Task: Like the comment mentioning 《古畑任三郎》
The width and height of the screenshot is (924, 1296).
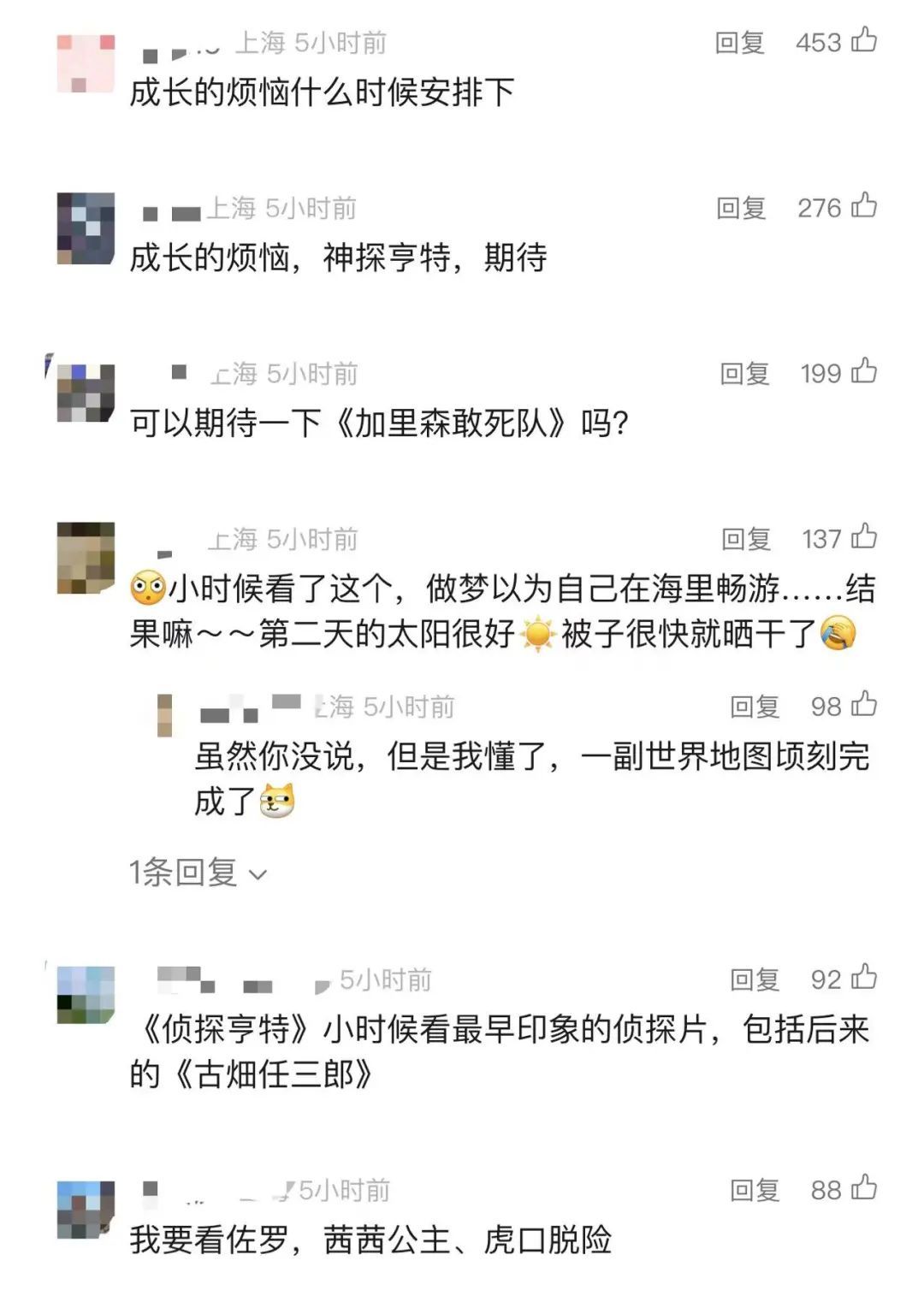Action: (x=864, y=977)
